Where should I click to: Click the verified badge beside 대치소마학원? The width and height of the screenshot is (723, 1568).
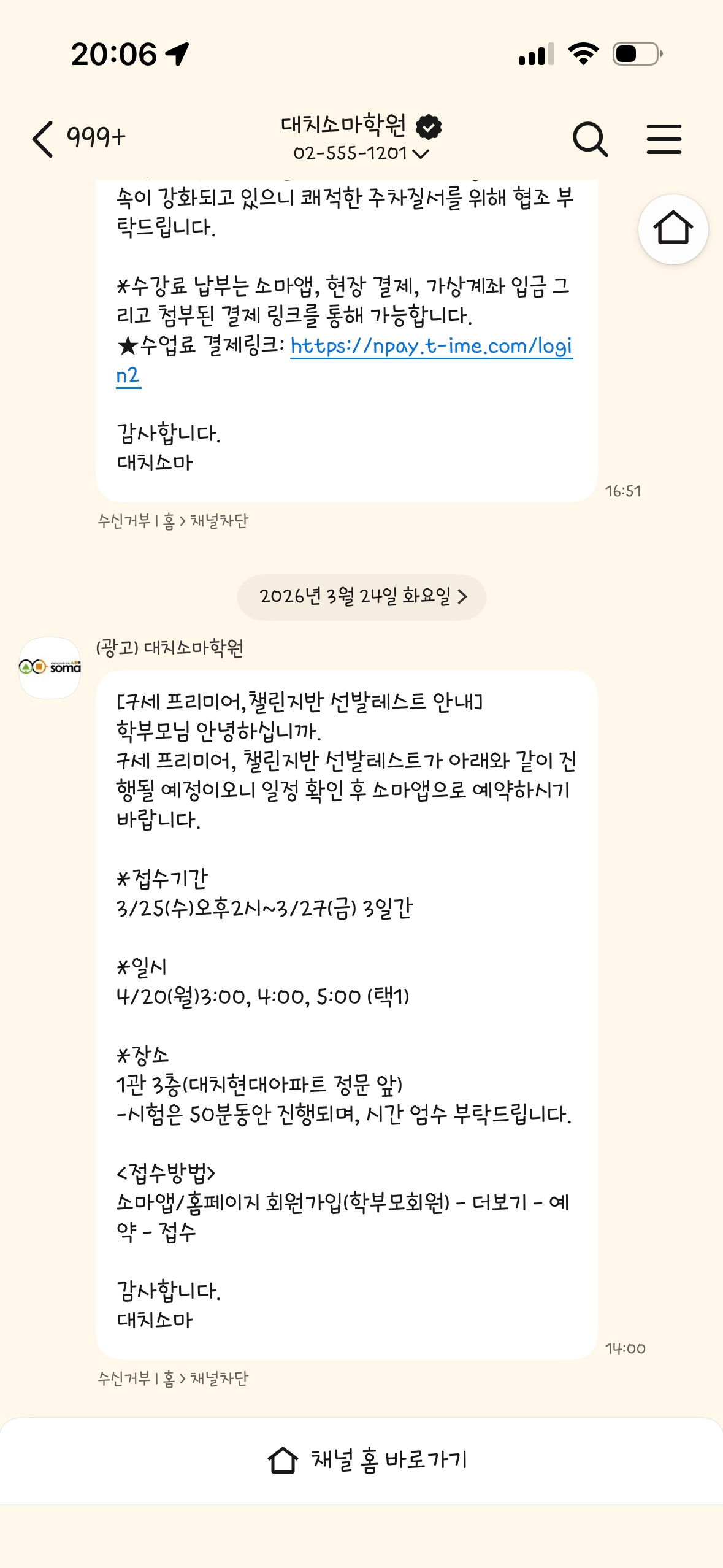coord(428,127)
